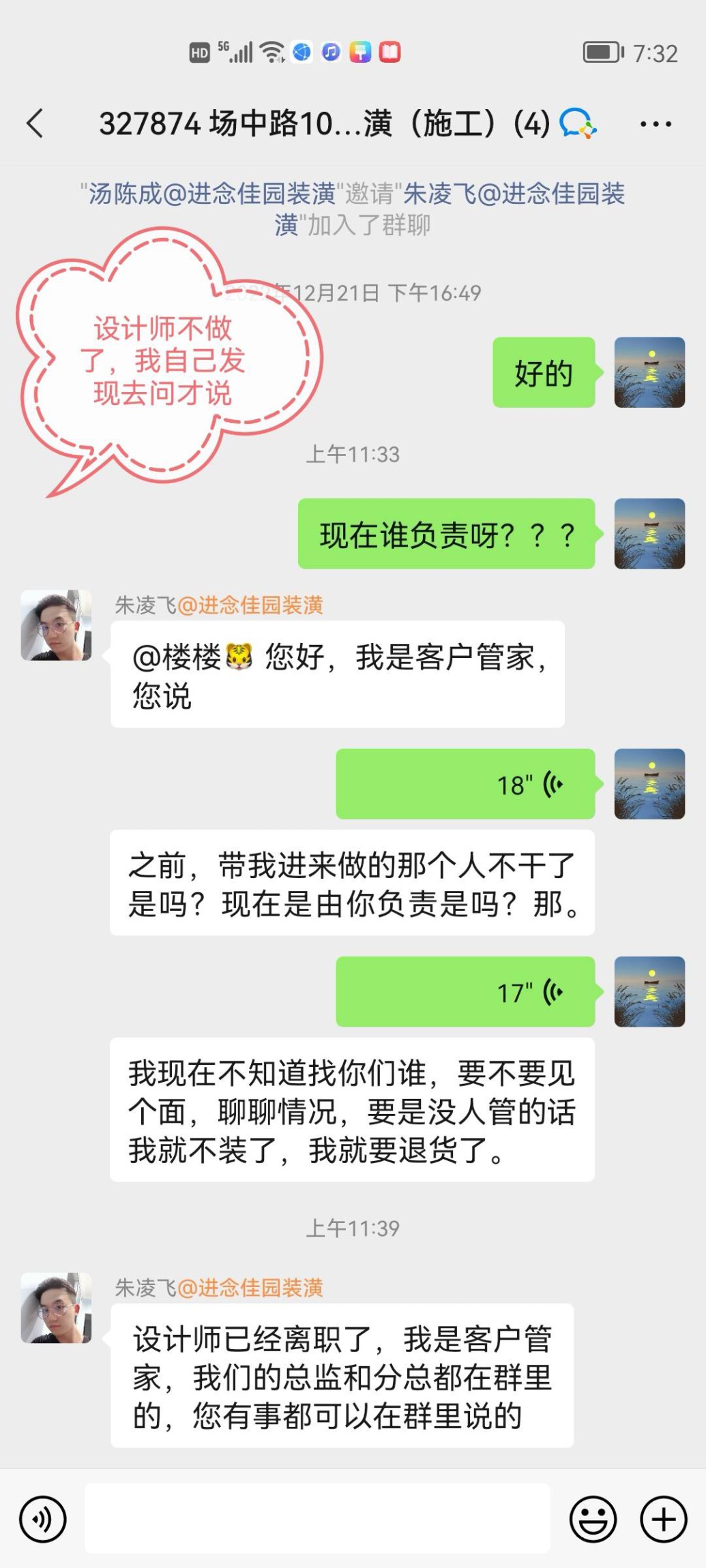The width and height of the screenshot is (706, 1568).
Task: Open 汤陈成@进念佳园装潢 from the invite notice
Action: [211, 194]
